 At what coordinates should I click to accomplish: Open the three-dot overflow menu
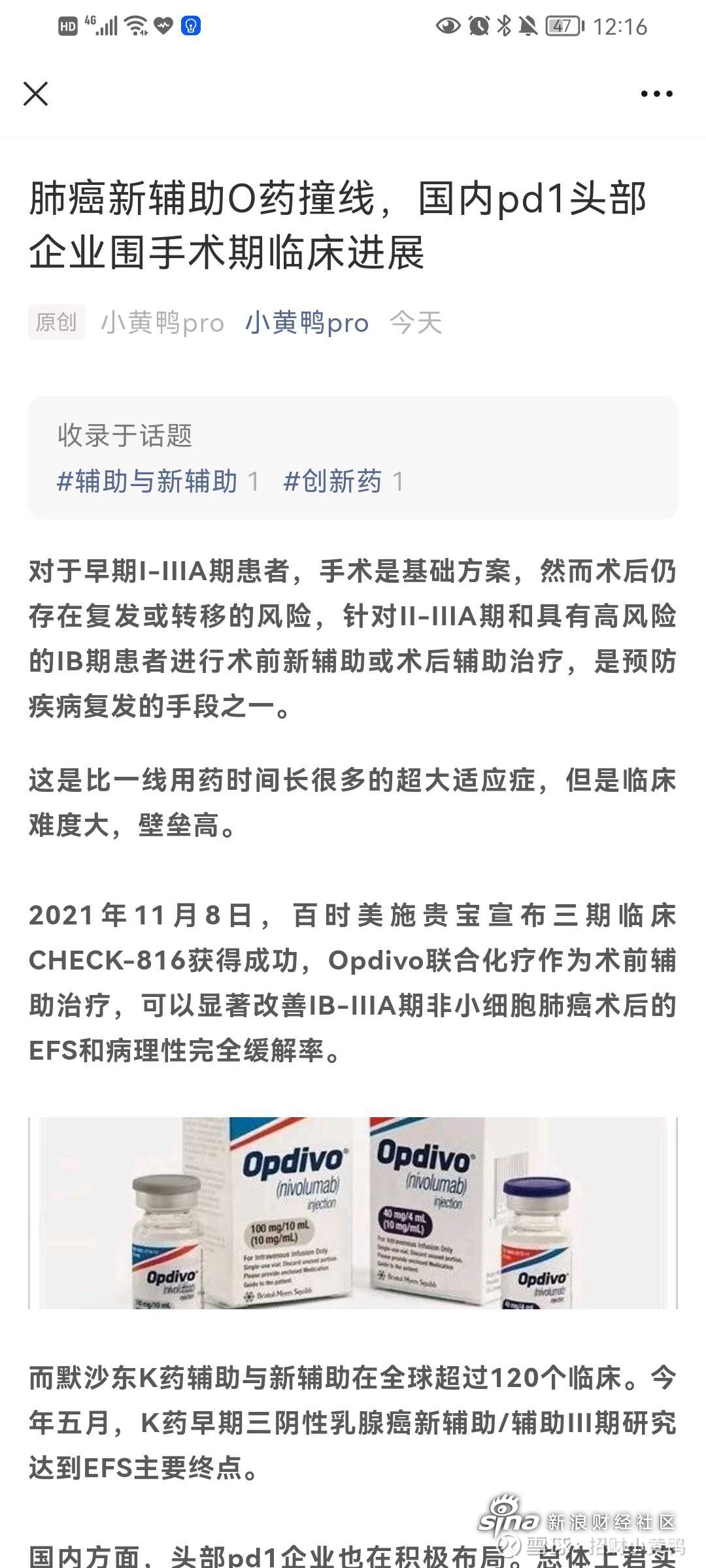[x=656, y=94]
